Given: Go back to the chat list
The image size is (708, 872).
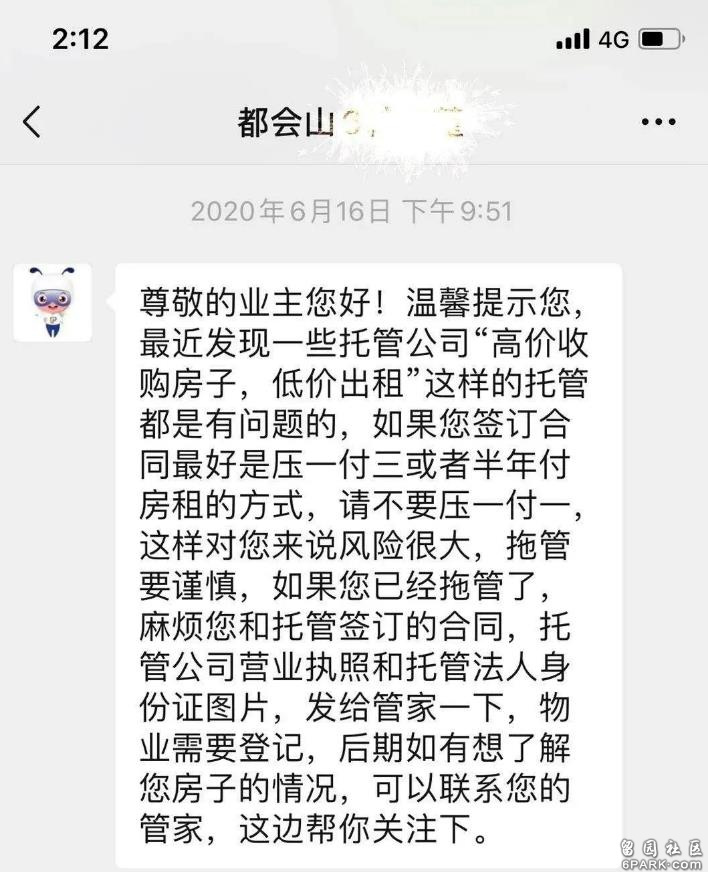Looking at the screenshot, I should tap(32, 122).
